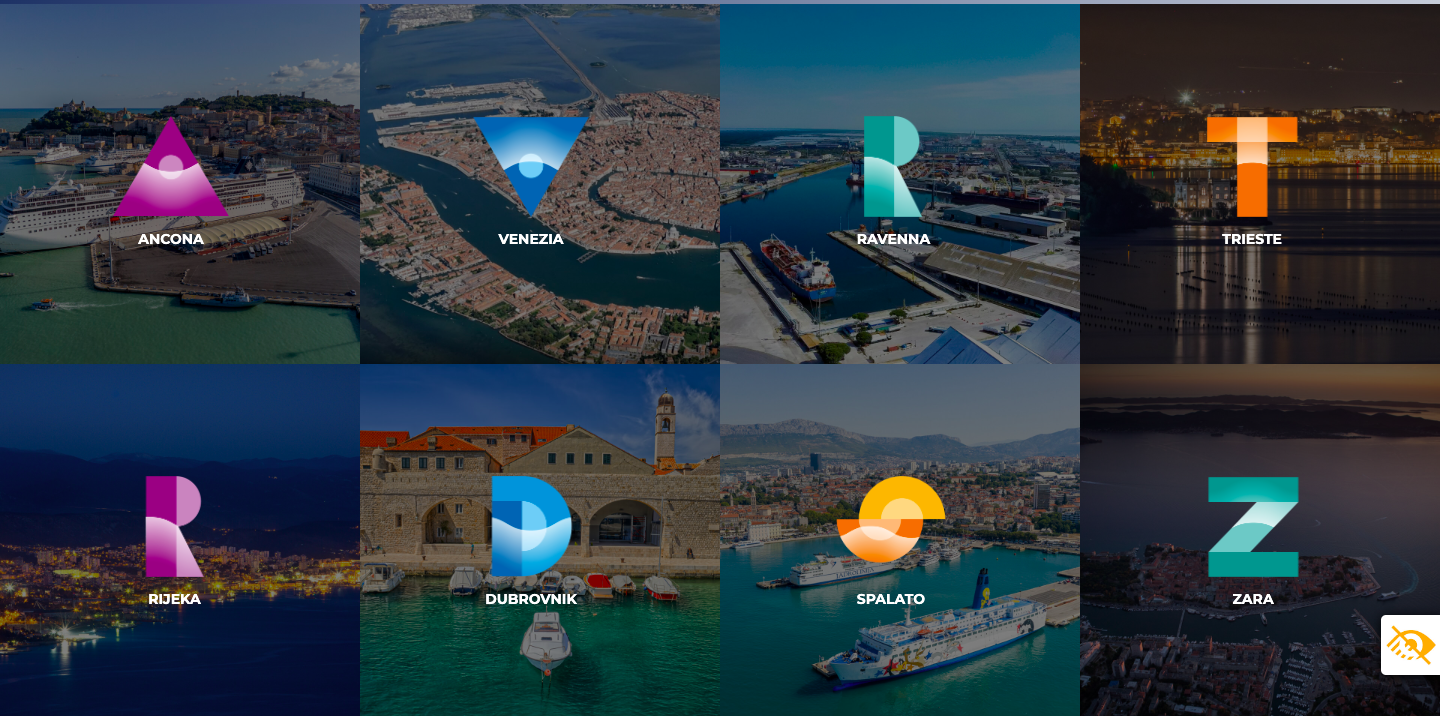The width and height of the screenshot is (1440, 716).
Task: Open the Zara port tile
Action: coord(1253,543)
